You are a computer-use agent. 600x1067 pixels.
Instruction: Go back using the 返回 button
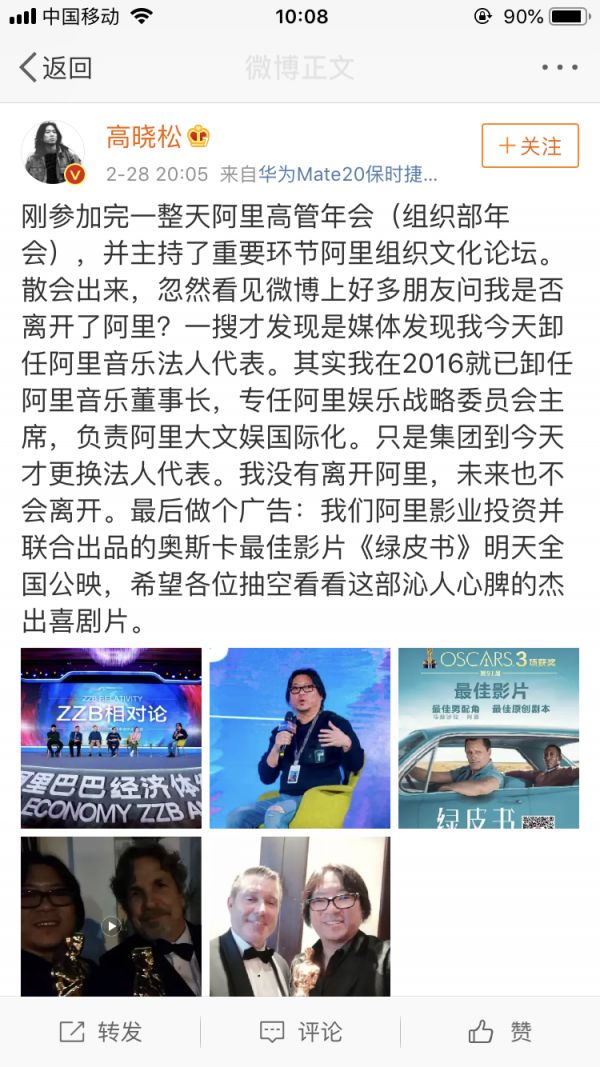[56, 68]
